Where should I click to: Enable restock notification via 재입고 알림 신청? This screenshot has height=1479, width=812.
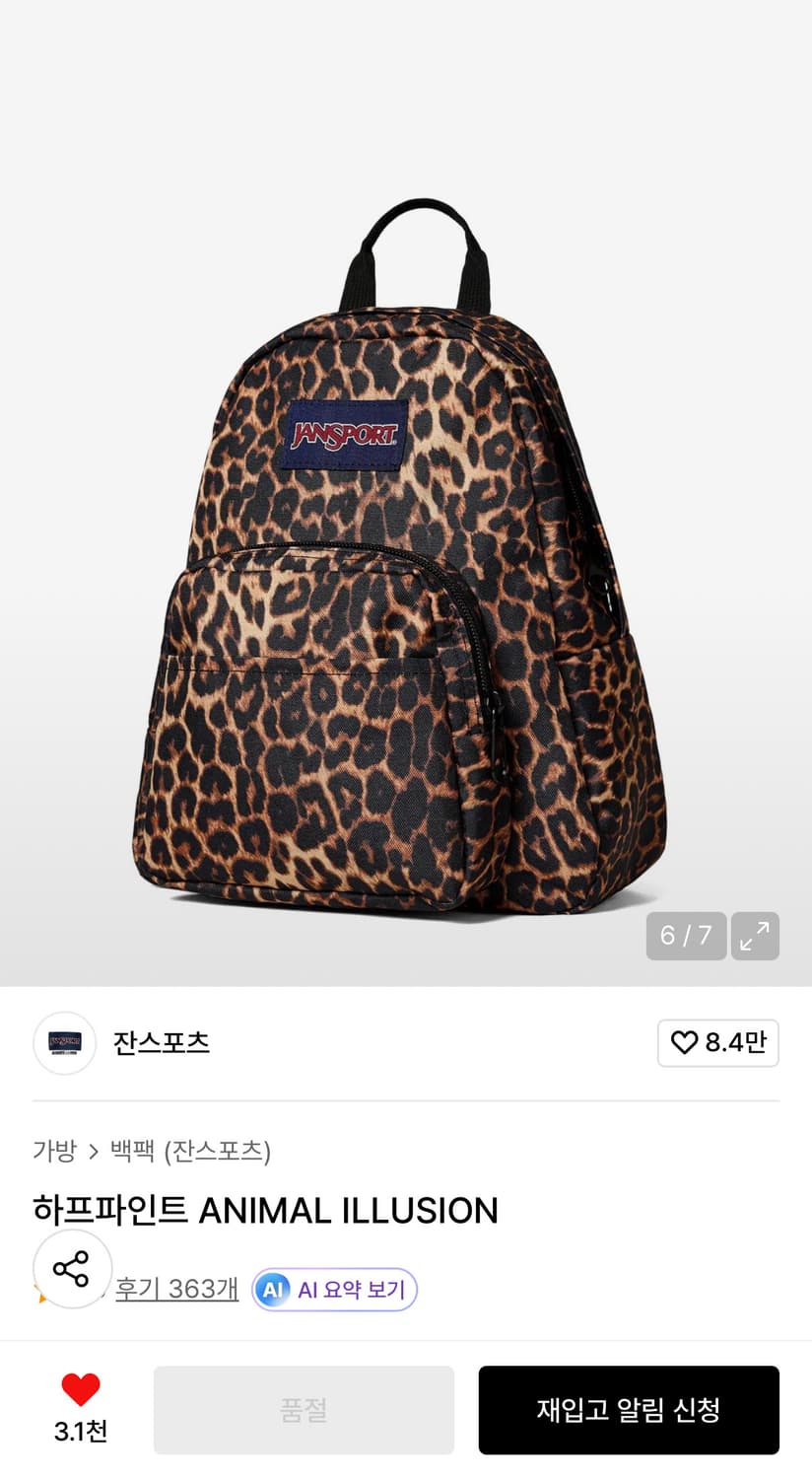tap(629, 1410)
